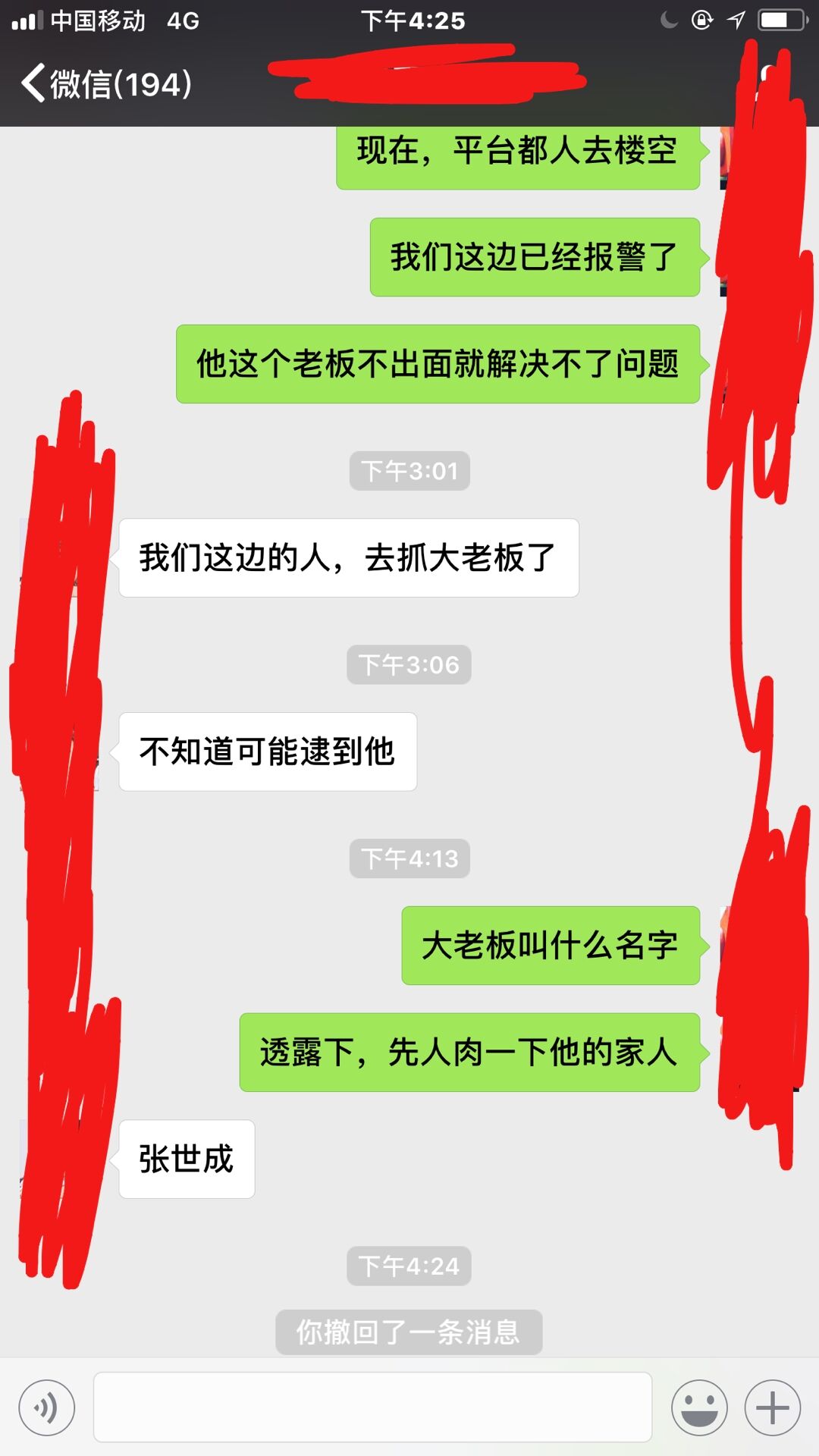
Task: Go back to the WeChat chat list
Action: tap(106, 83)
